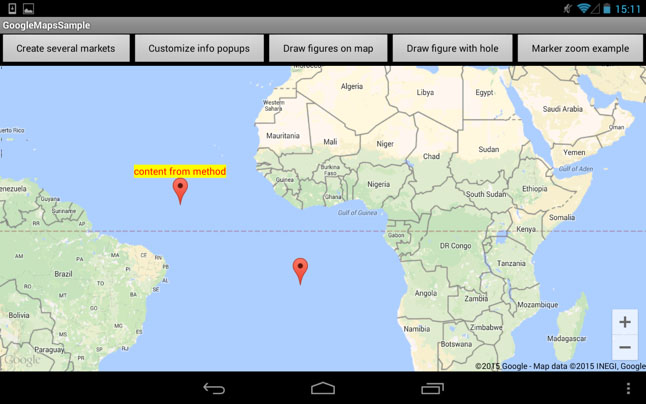Choose 'Draw figure with hole' option
The width and height of the screenshot is (646, 404).
pos(452,48)
